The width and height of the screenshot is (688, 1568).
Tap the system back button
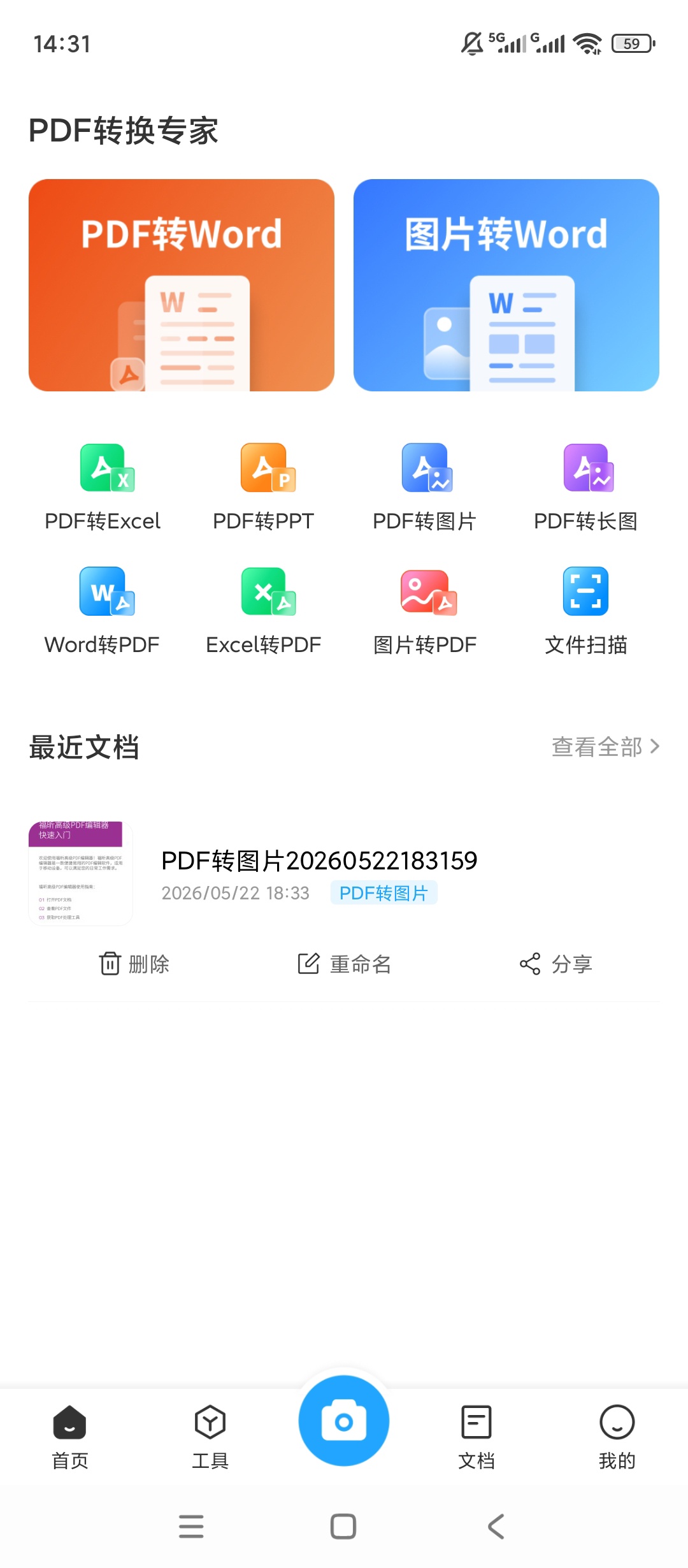point(496,1526)
